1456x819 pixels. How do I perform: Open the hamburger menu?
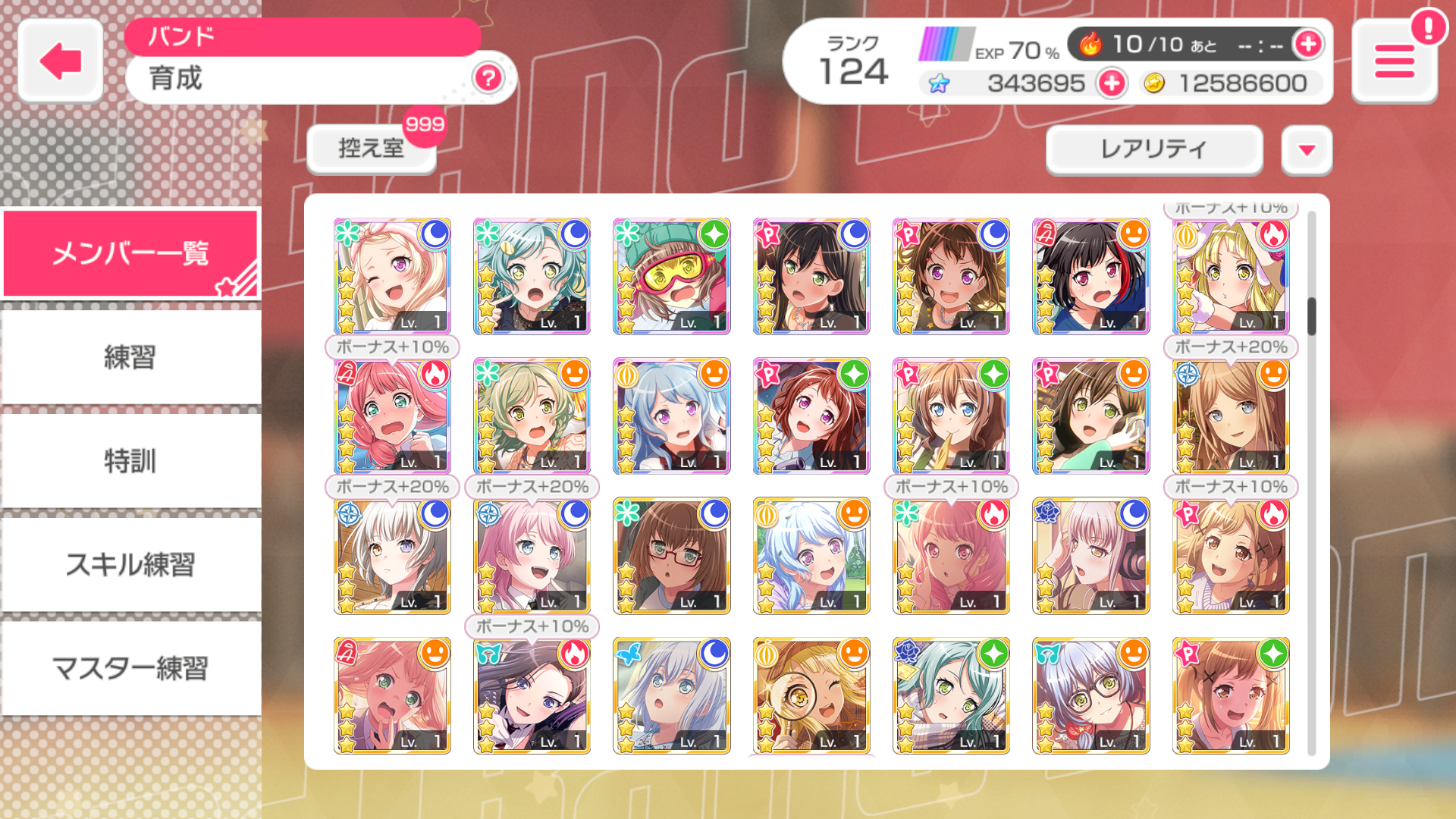(x=1394, y=61)
